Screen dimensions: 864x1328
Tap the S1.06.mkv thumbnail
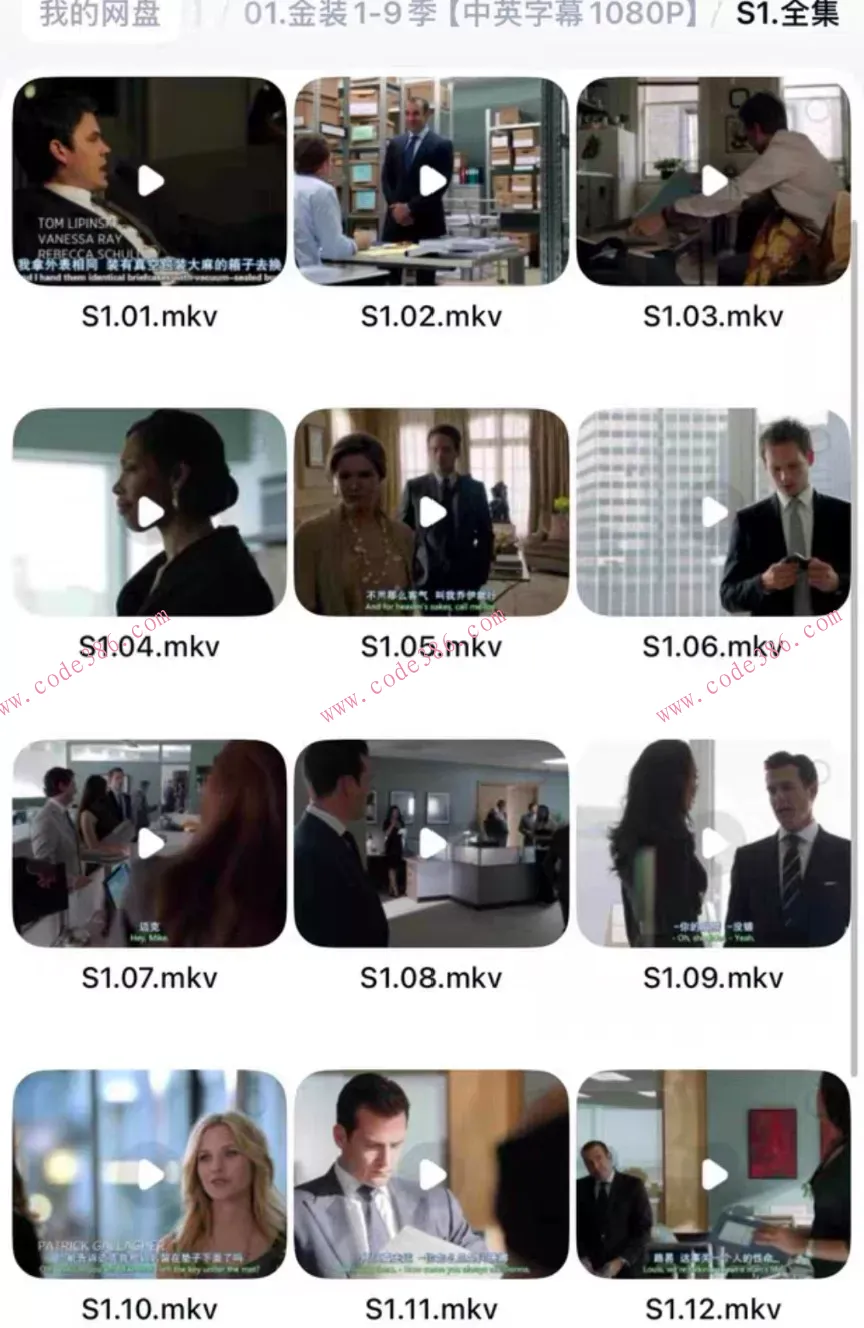coord(714,512)
